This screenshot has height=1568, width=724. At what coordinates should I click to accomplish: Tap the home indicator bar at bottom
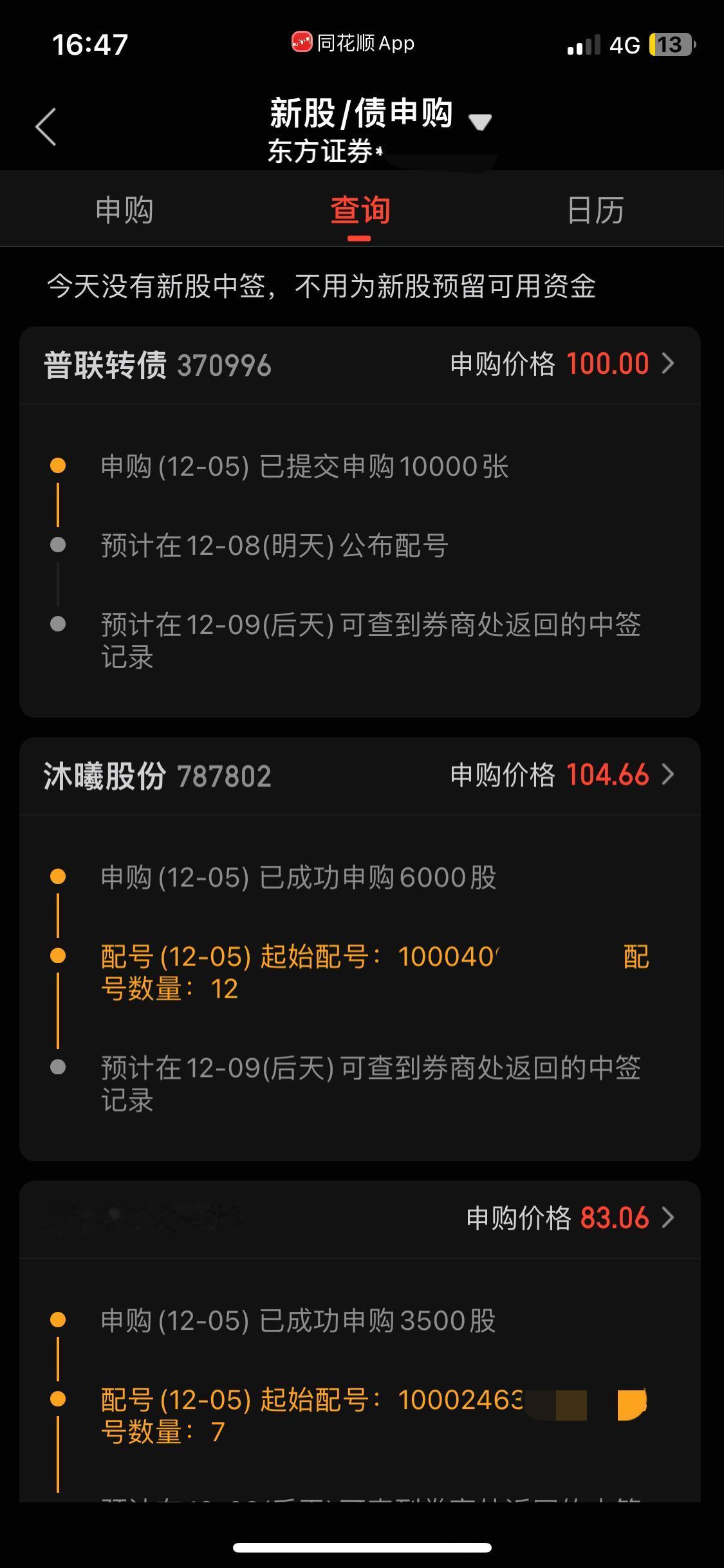362,1547
